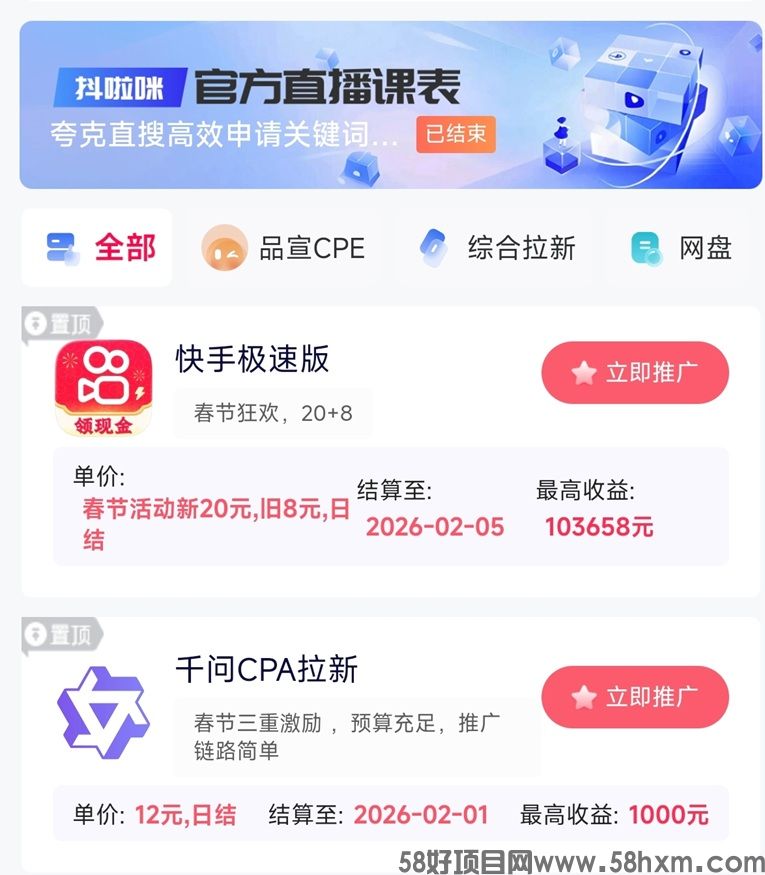
Task: Click the 置顶 pin badge on 千问CPA拉新
Action: pos(62,633)
